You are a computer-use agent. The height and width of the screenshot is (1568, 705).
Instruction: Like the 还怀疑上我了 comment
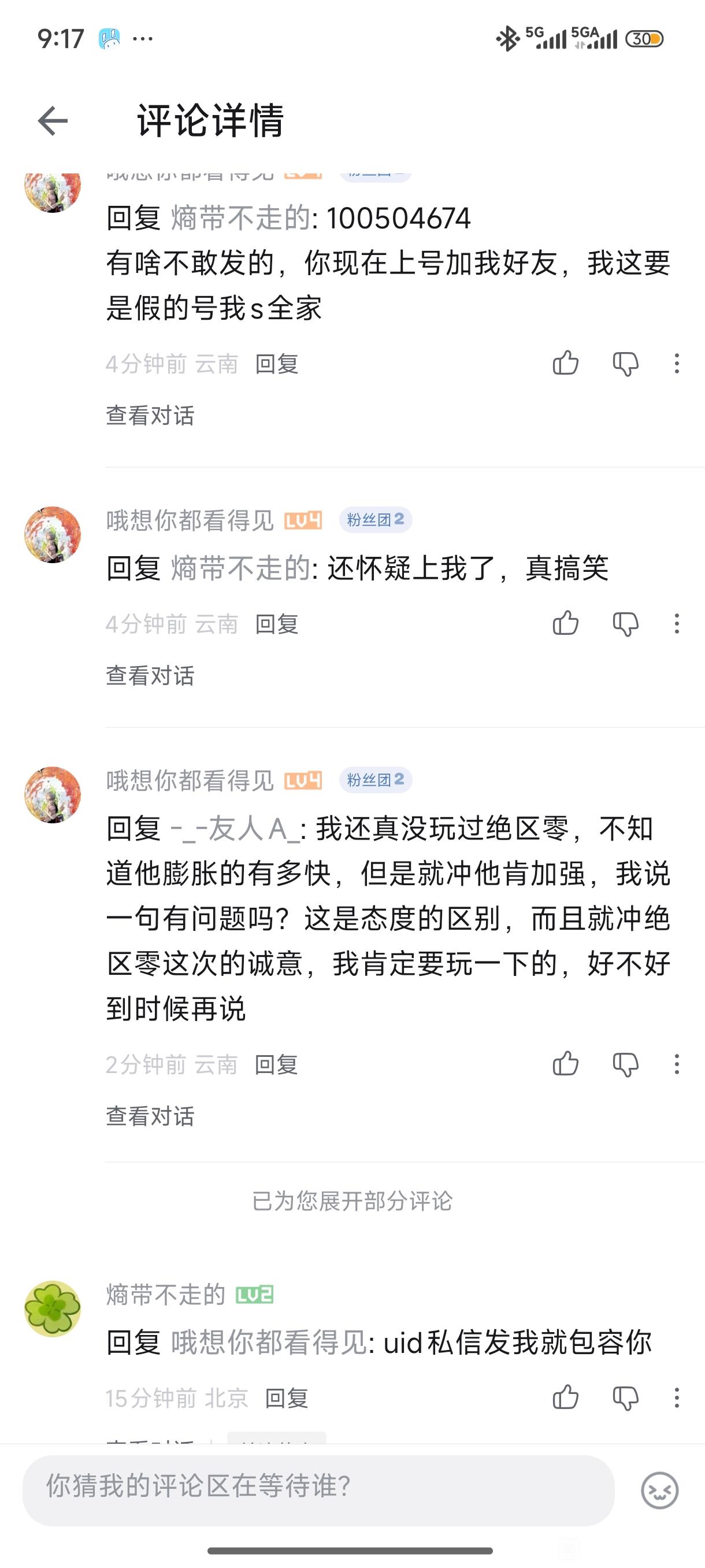[565, 623]
